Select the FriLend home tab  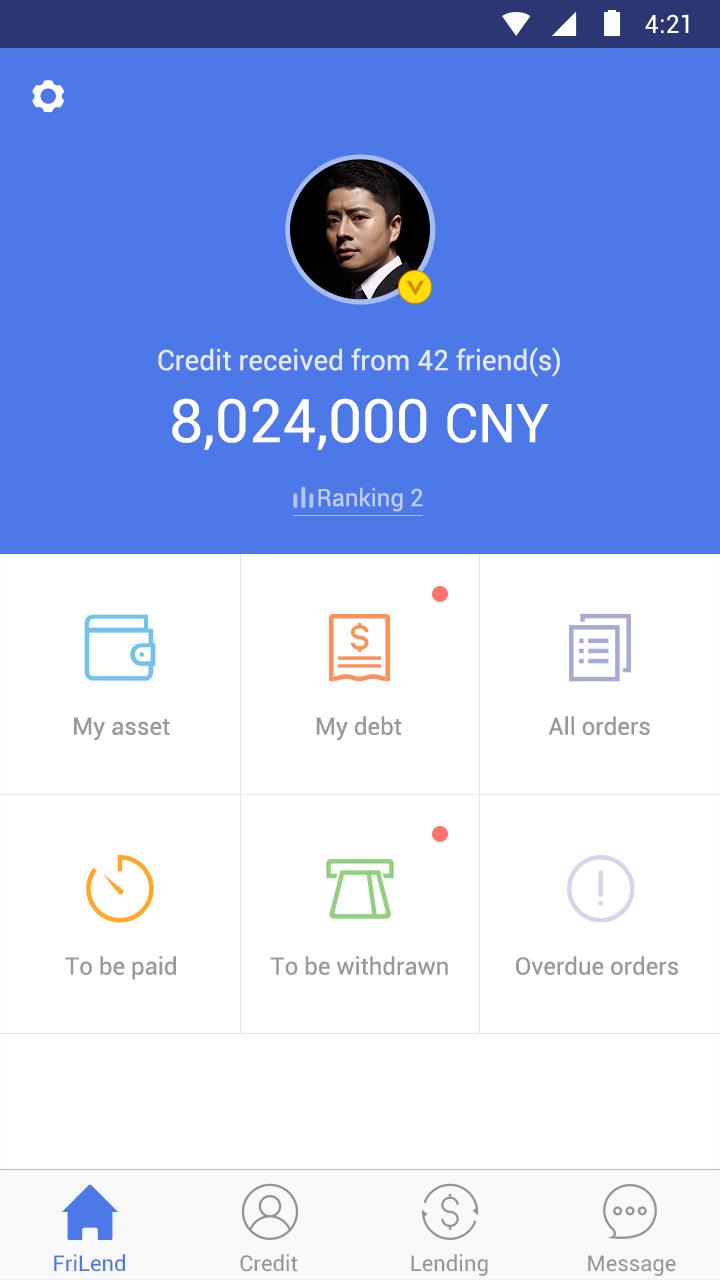point(90,1226)
